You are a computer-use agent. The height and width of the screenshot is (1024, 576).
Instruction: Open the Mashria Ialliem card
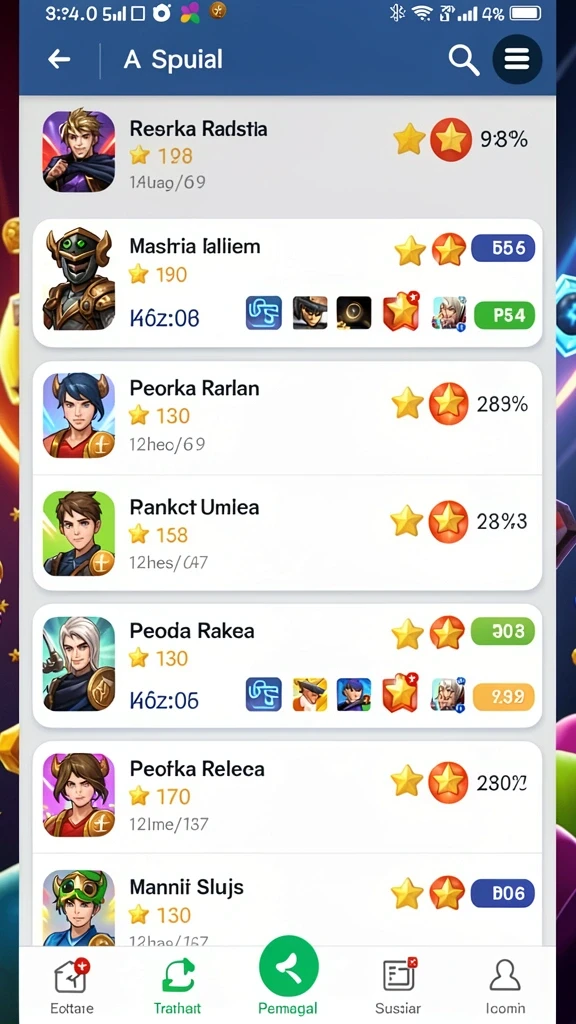pos(287,282)
